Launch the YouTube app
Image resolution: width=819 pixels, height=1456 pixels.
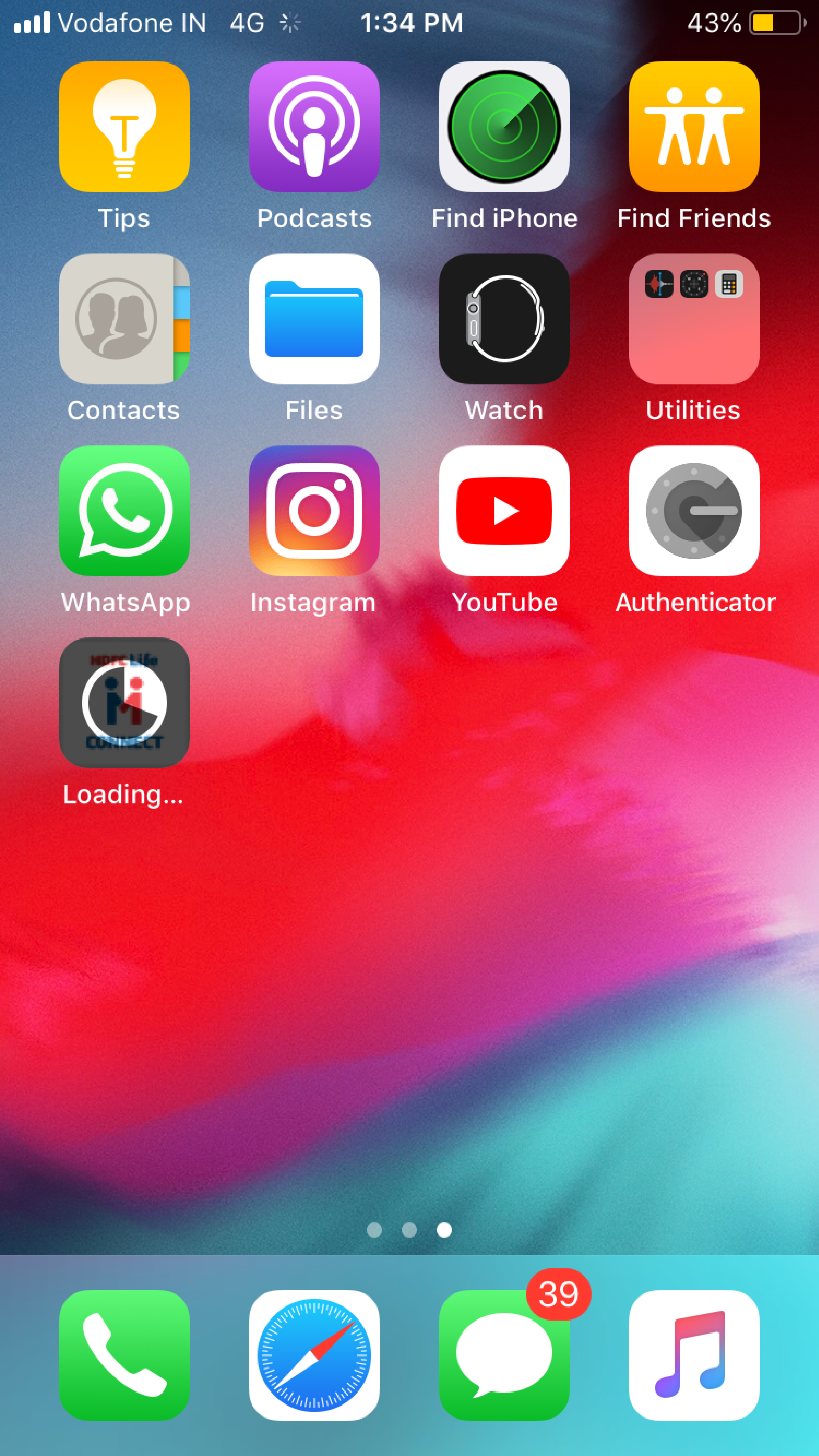(504, 511)
